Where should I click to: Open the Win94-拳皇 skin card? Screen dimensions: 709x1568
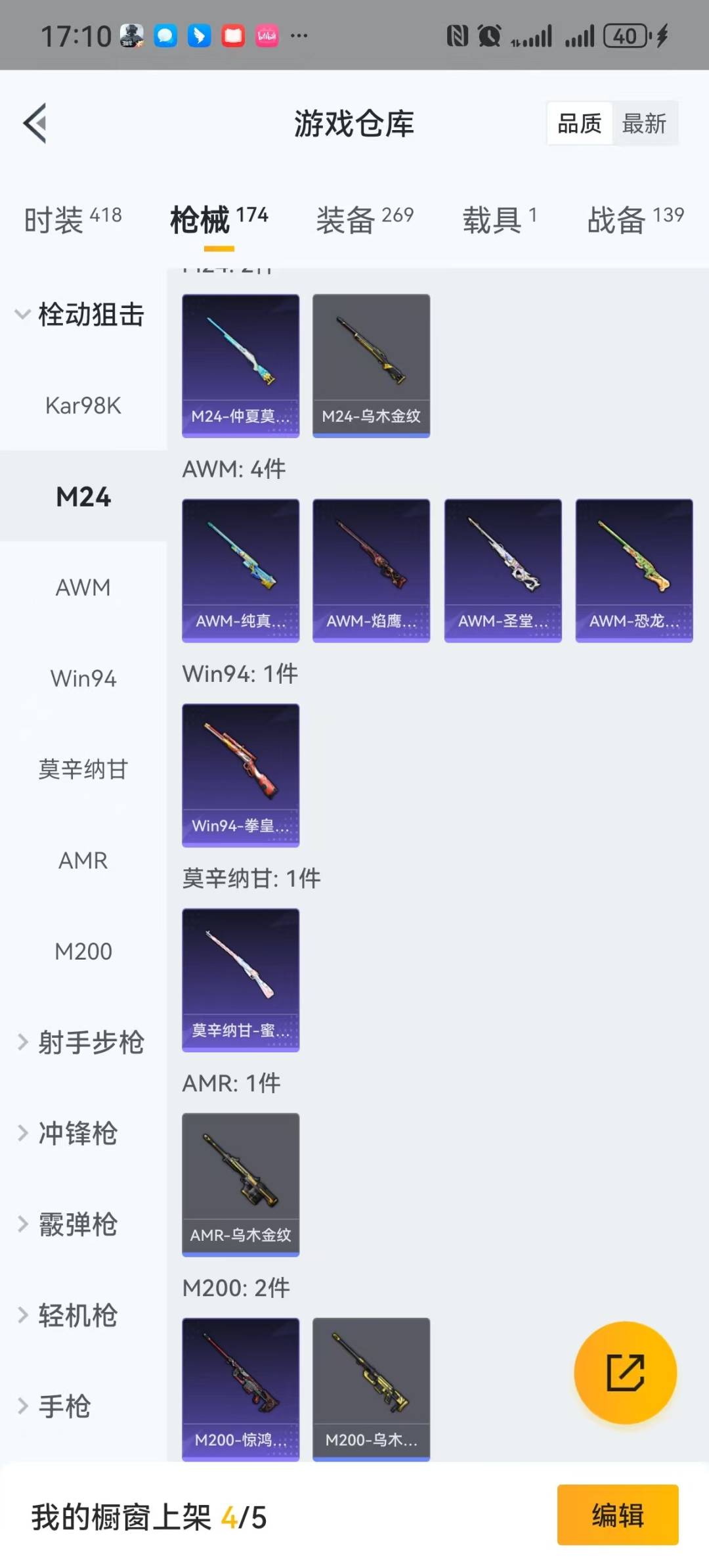click(x=240, y=774)
